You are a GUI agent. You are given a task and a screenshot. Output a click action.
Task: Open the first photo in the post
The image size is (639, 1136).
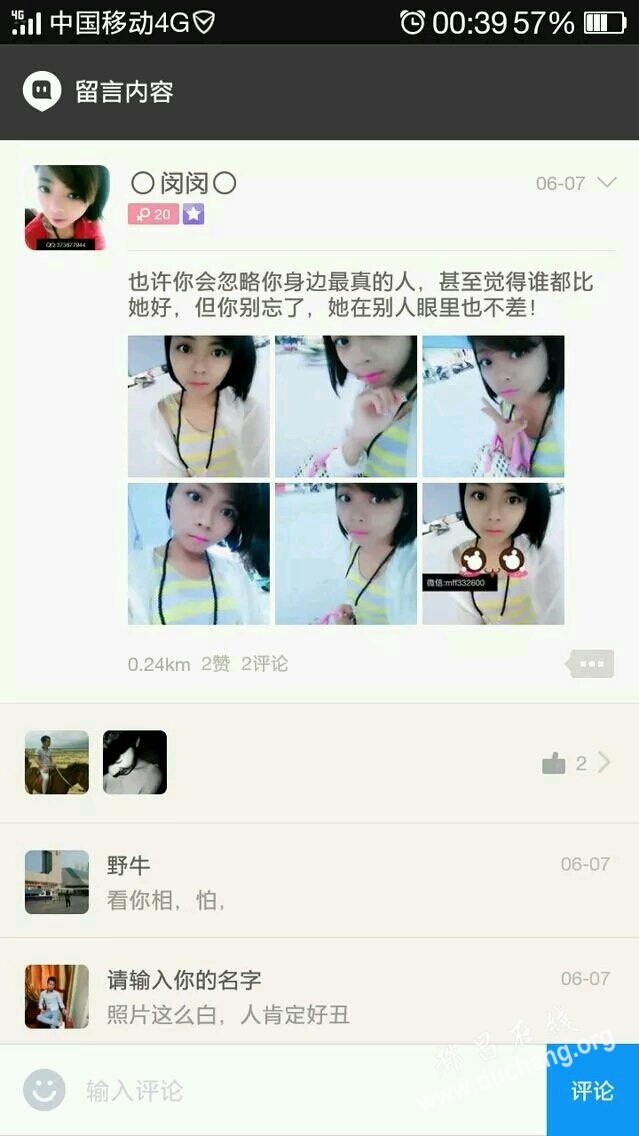tap(198, 406)
